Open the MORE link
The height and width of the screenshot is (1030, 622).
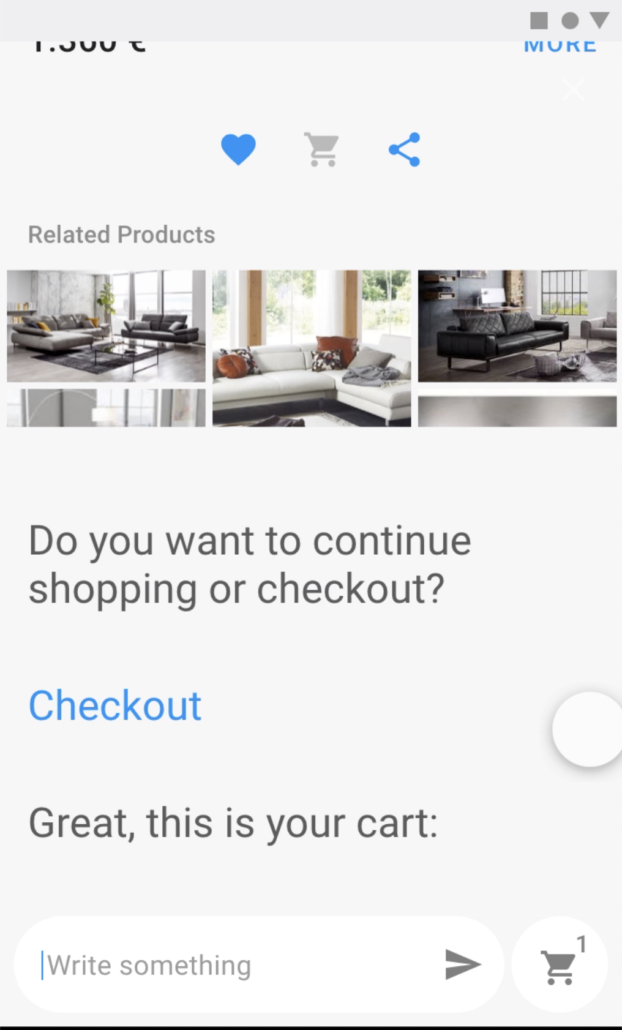click(560, 45)
